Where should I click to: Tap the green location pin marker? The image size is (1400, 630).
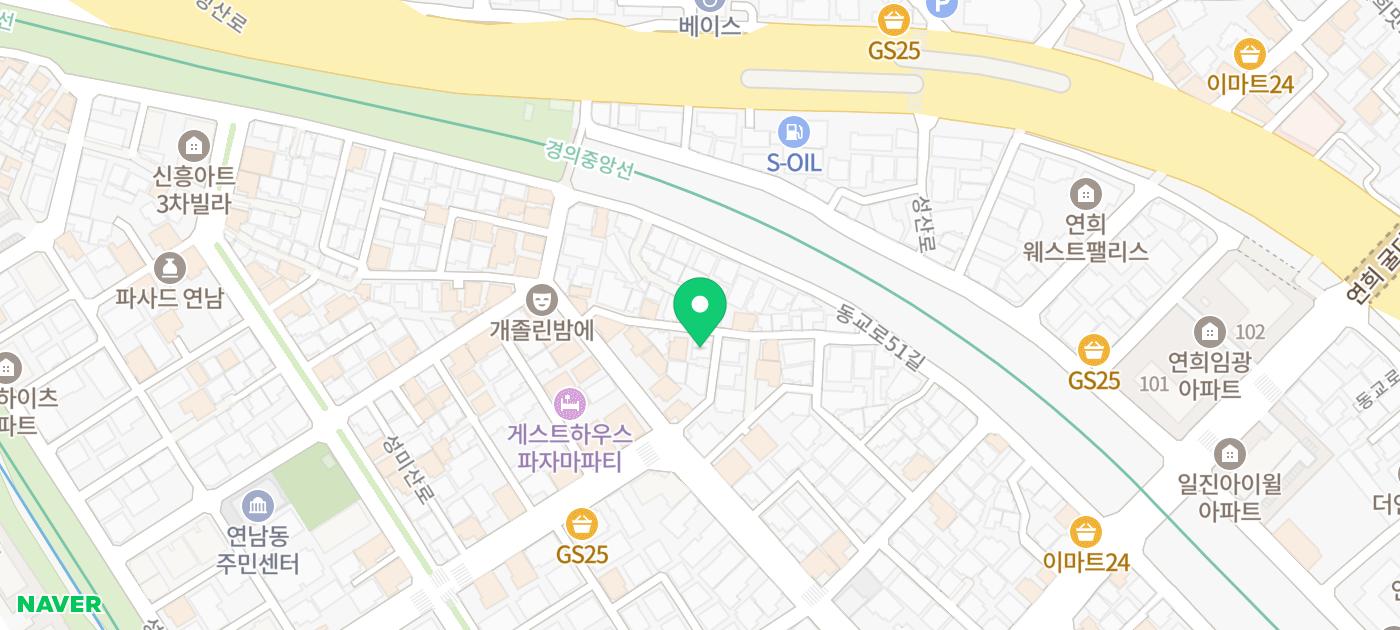tap(700, 307)
